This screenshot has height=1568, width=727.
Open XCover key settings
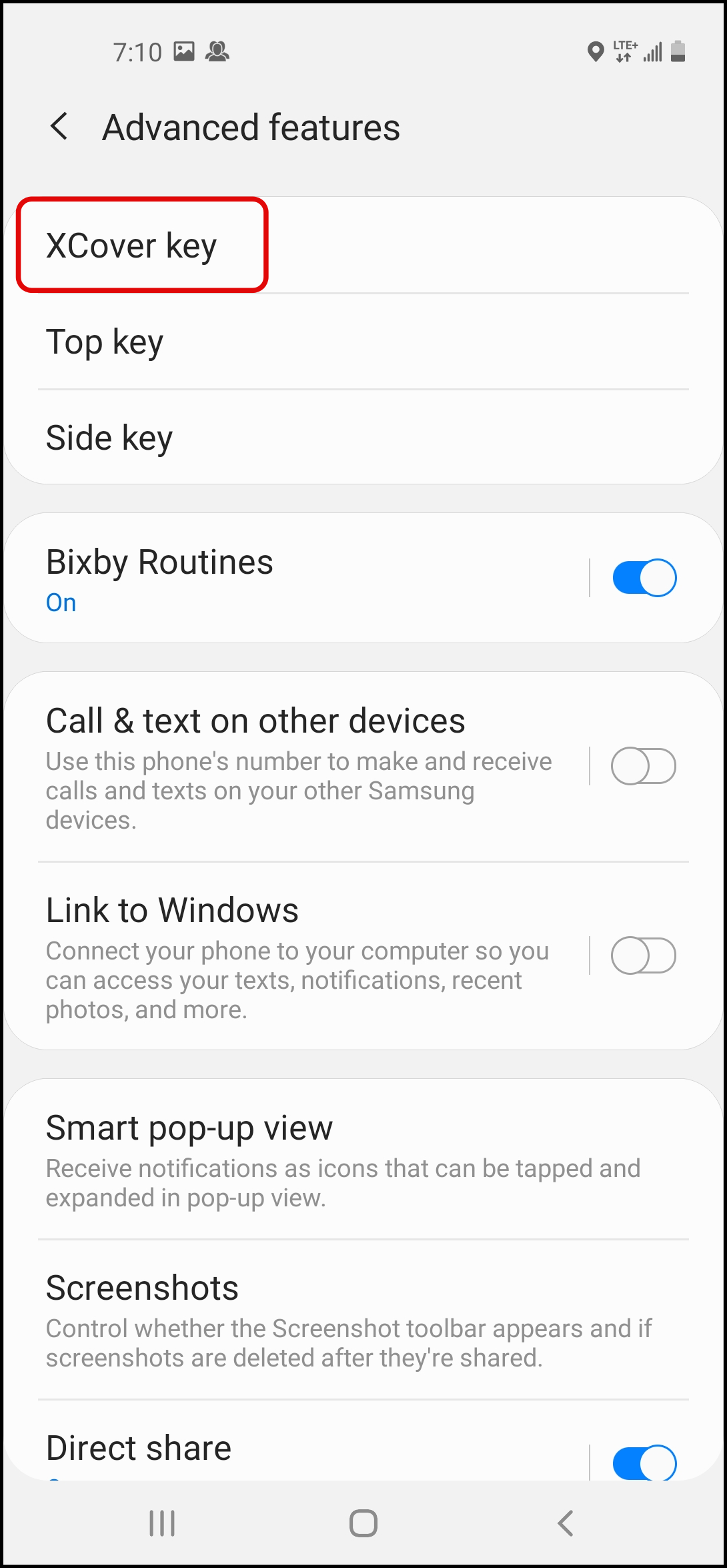(x=363, y=245)
